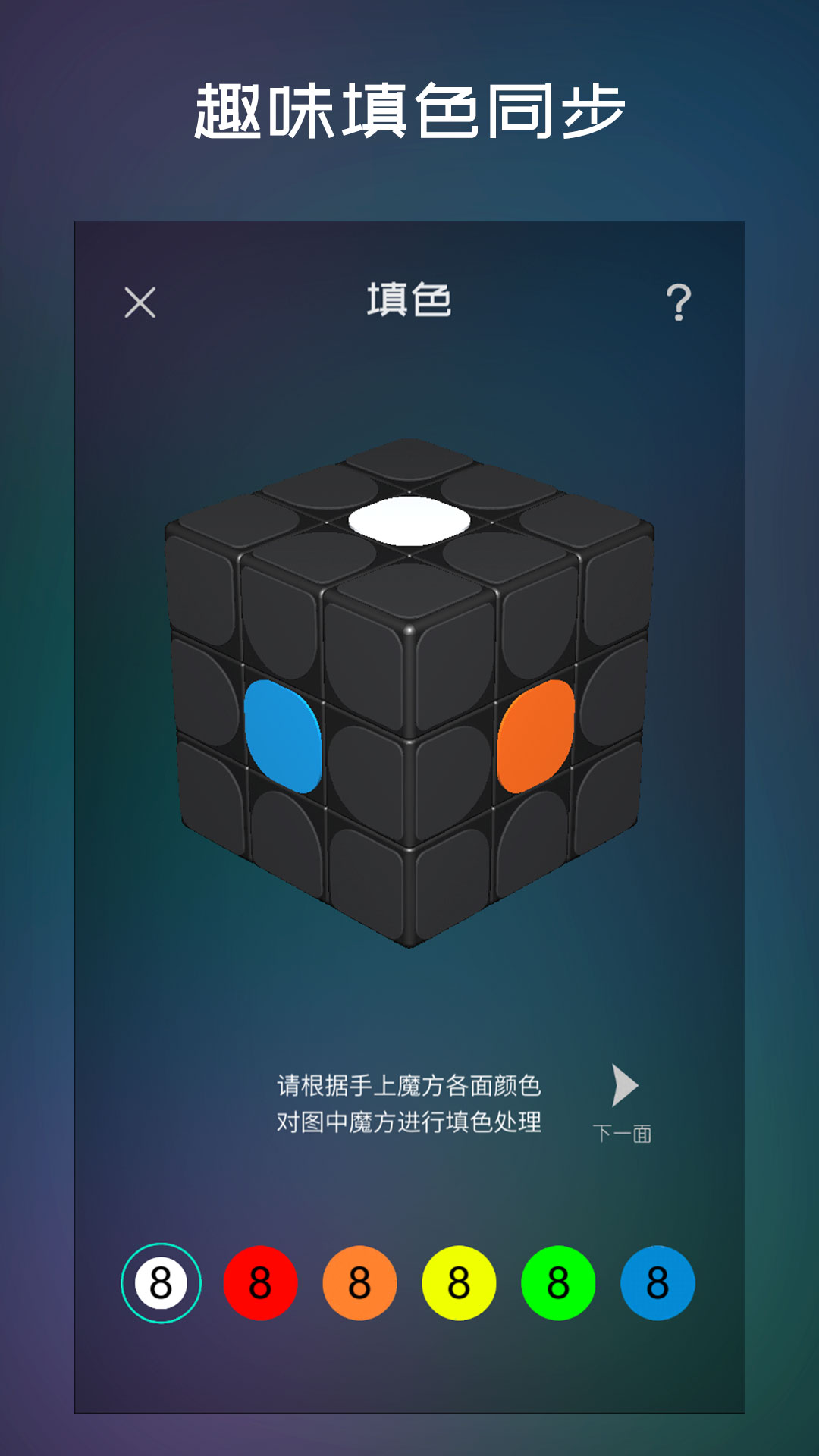The width and height of the screenshot is (819, 1456).
Task: Tap the next-face arrow icon
Action: click(622, 1086)
